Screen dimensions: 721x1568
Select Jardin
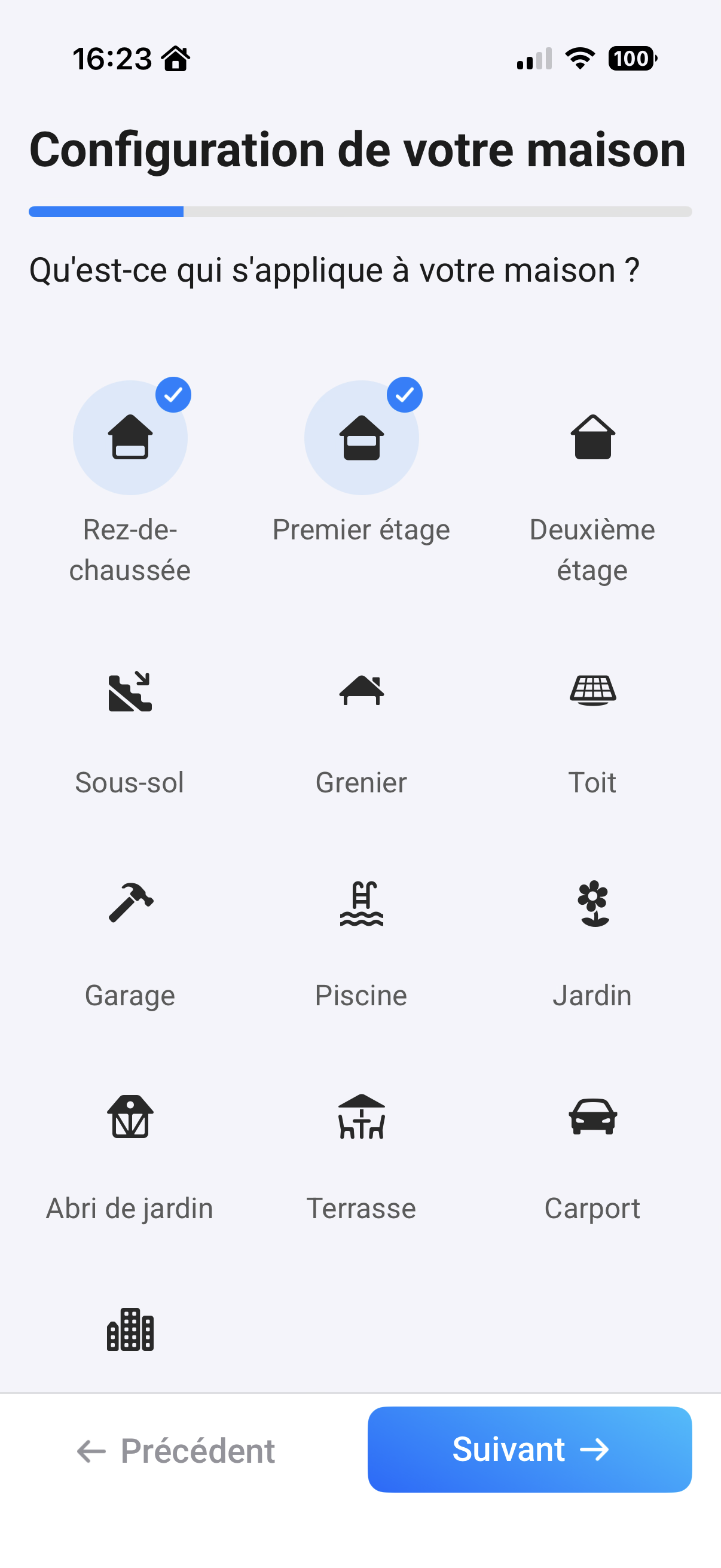click(592, 904)
